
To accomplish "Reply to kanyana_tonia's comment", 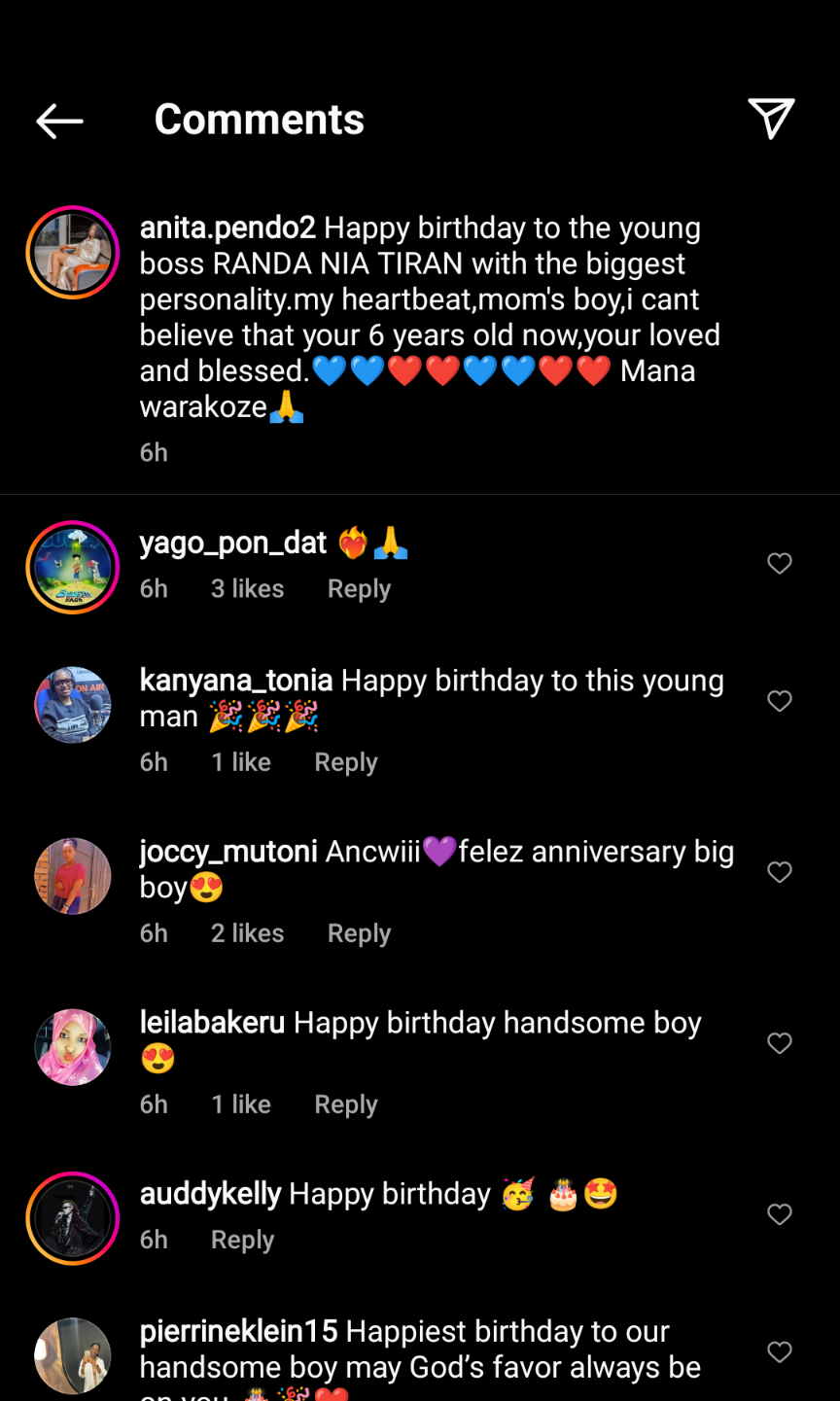I will point(345,762).
